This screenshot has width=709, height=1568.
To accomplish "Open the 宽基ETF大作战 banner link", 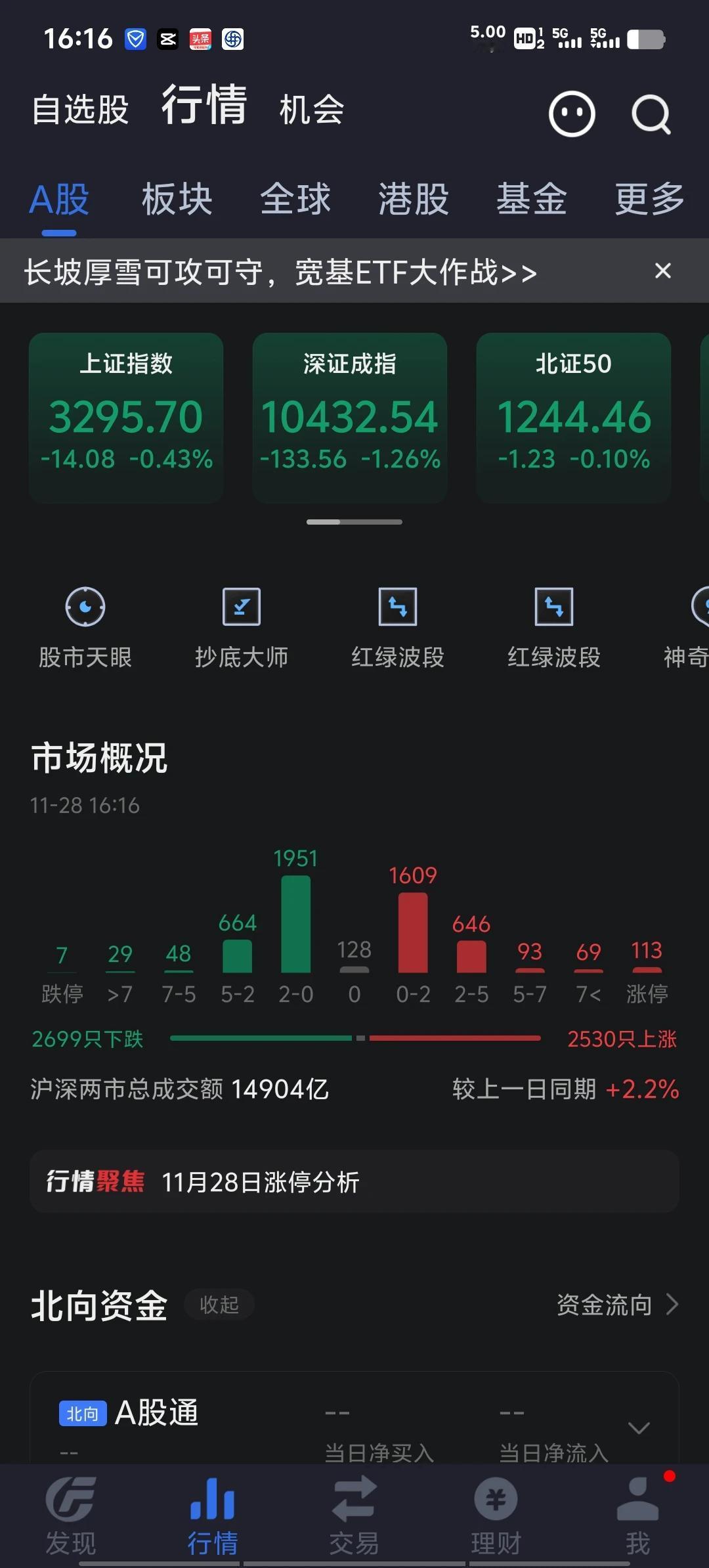I will pos(282,272).
